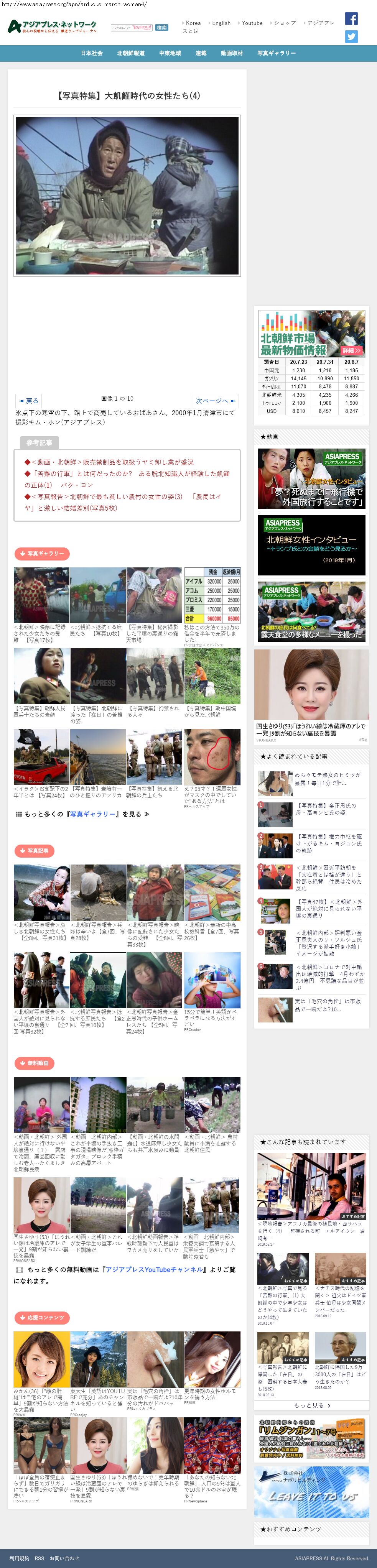Open 利用規約 in the footer
The height and width of the screenshot is (1568, 377).
tap(20, 1558)
